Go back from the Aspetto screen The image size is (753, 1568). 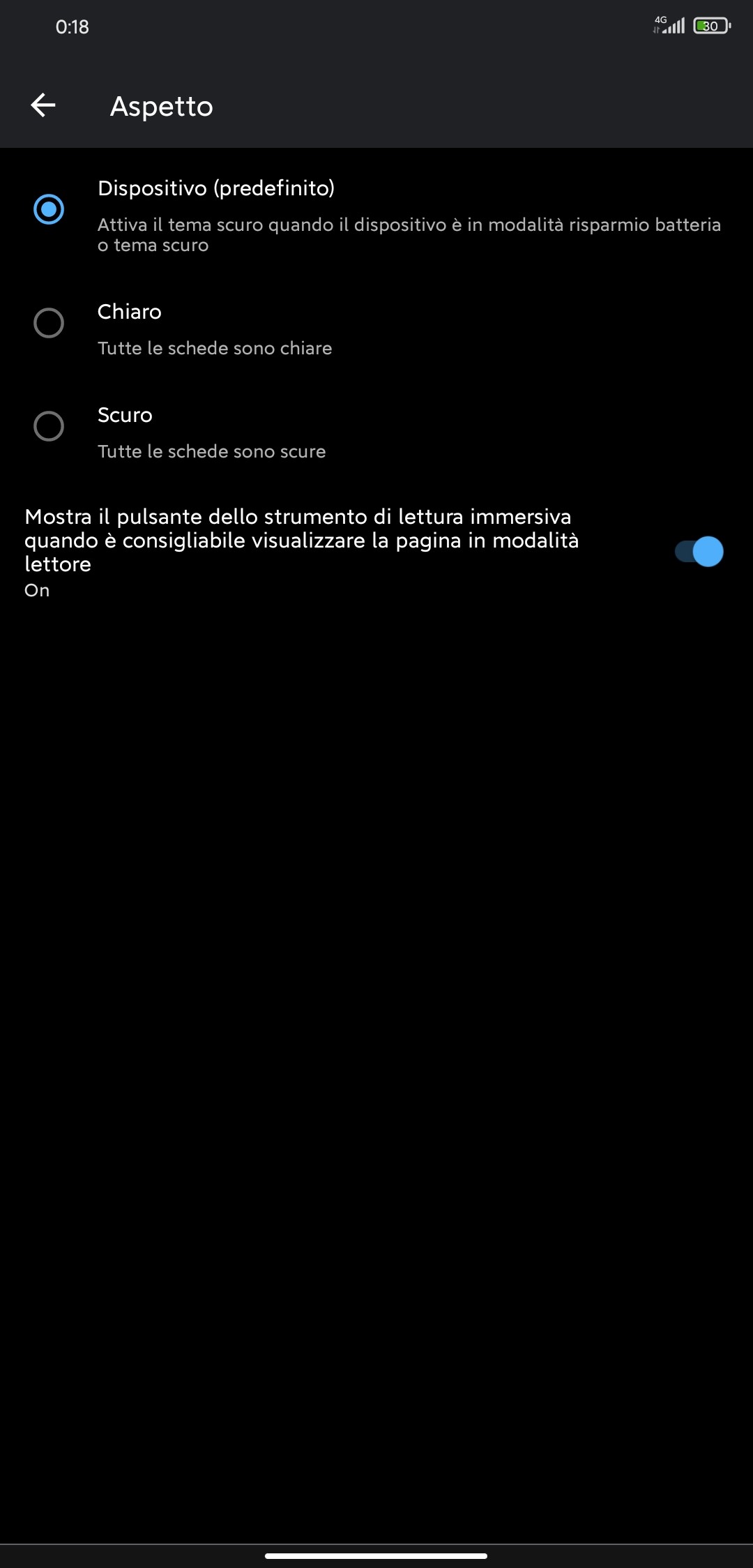tap(43, 105)
